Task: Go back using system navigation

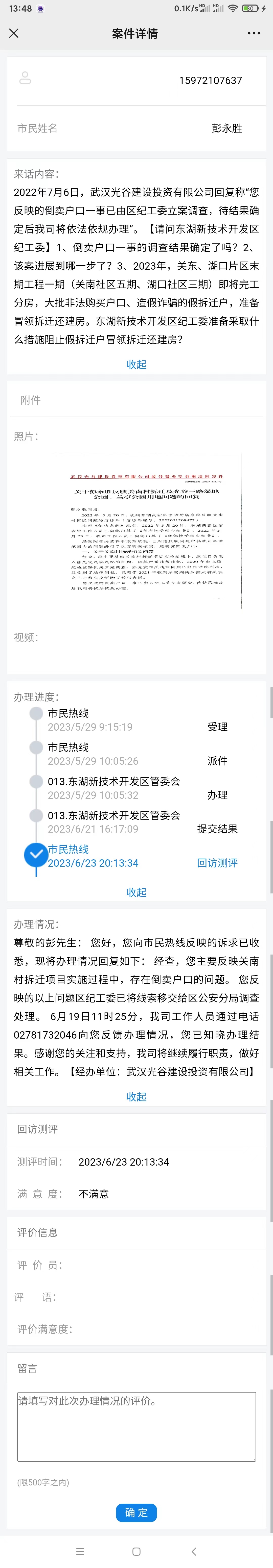Action: point(194,1551)
